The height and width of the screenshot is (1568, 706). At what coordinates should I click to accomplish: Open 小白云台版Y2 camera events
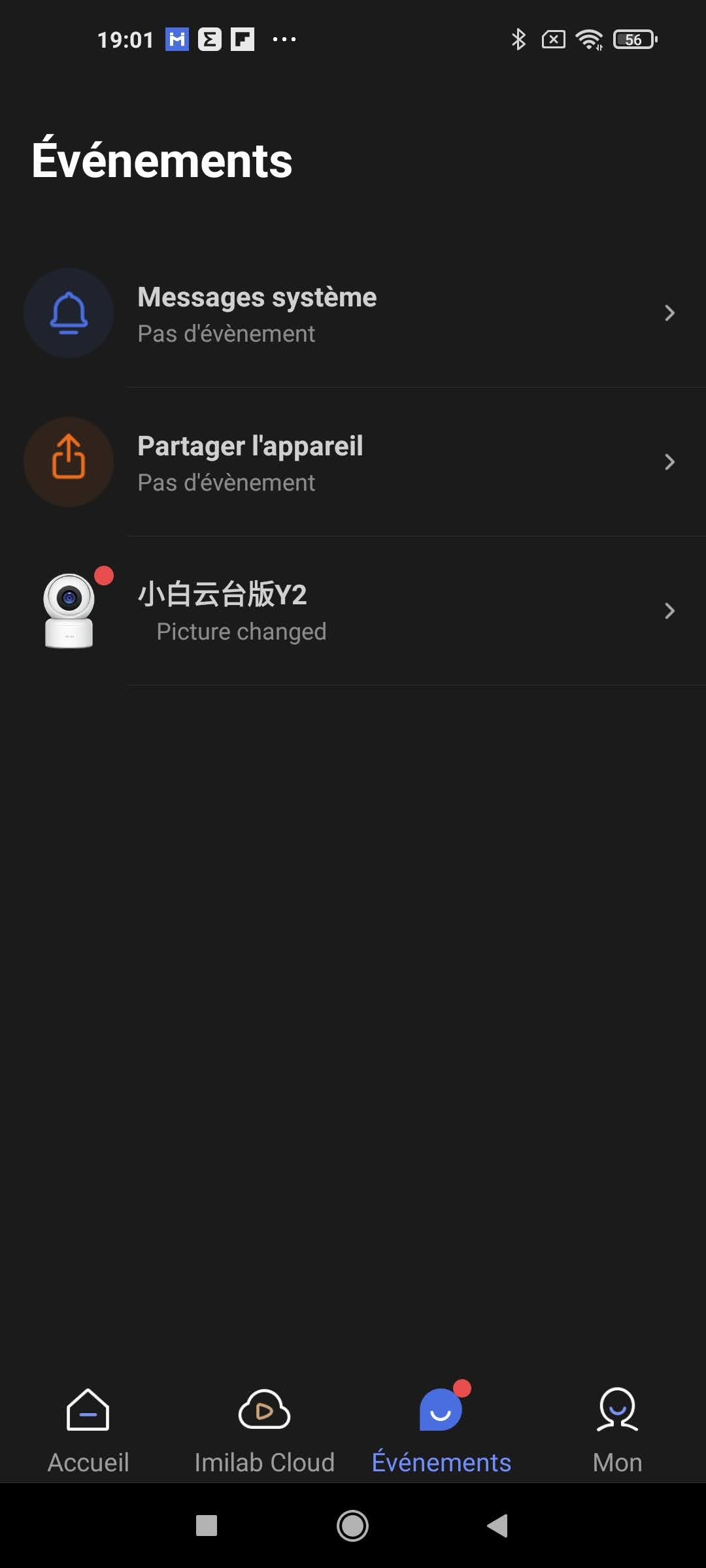(x=353, y=612)
